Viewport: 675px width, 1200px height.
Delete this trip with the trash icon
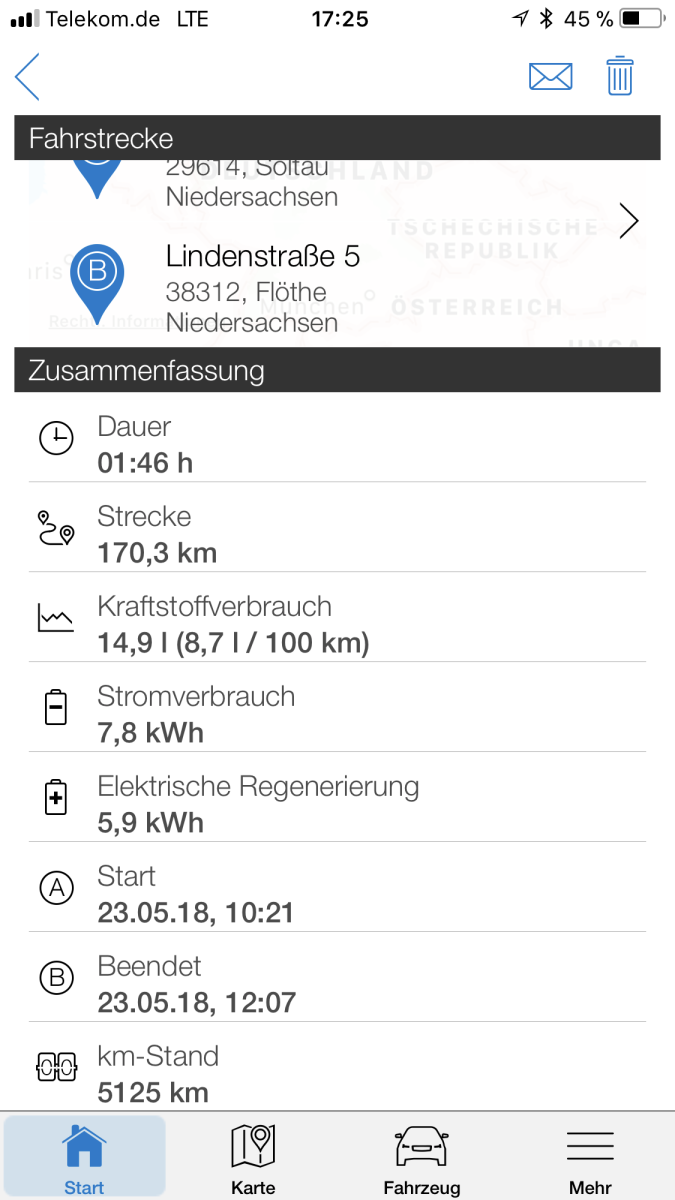620,77
